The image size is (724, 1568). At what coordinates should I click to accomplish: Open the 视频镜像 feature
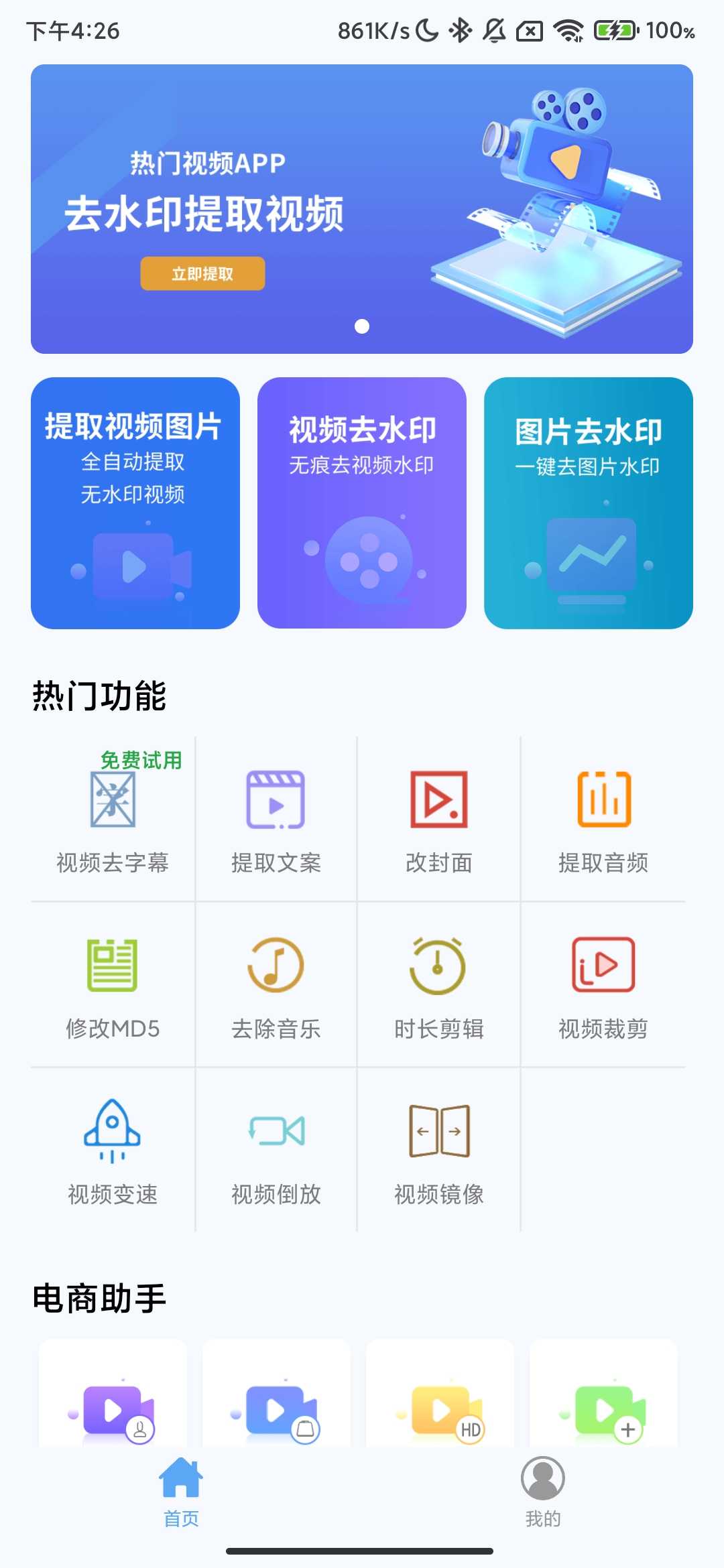pos(439,1151)
